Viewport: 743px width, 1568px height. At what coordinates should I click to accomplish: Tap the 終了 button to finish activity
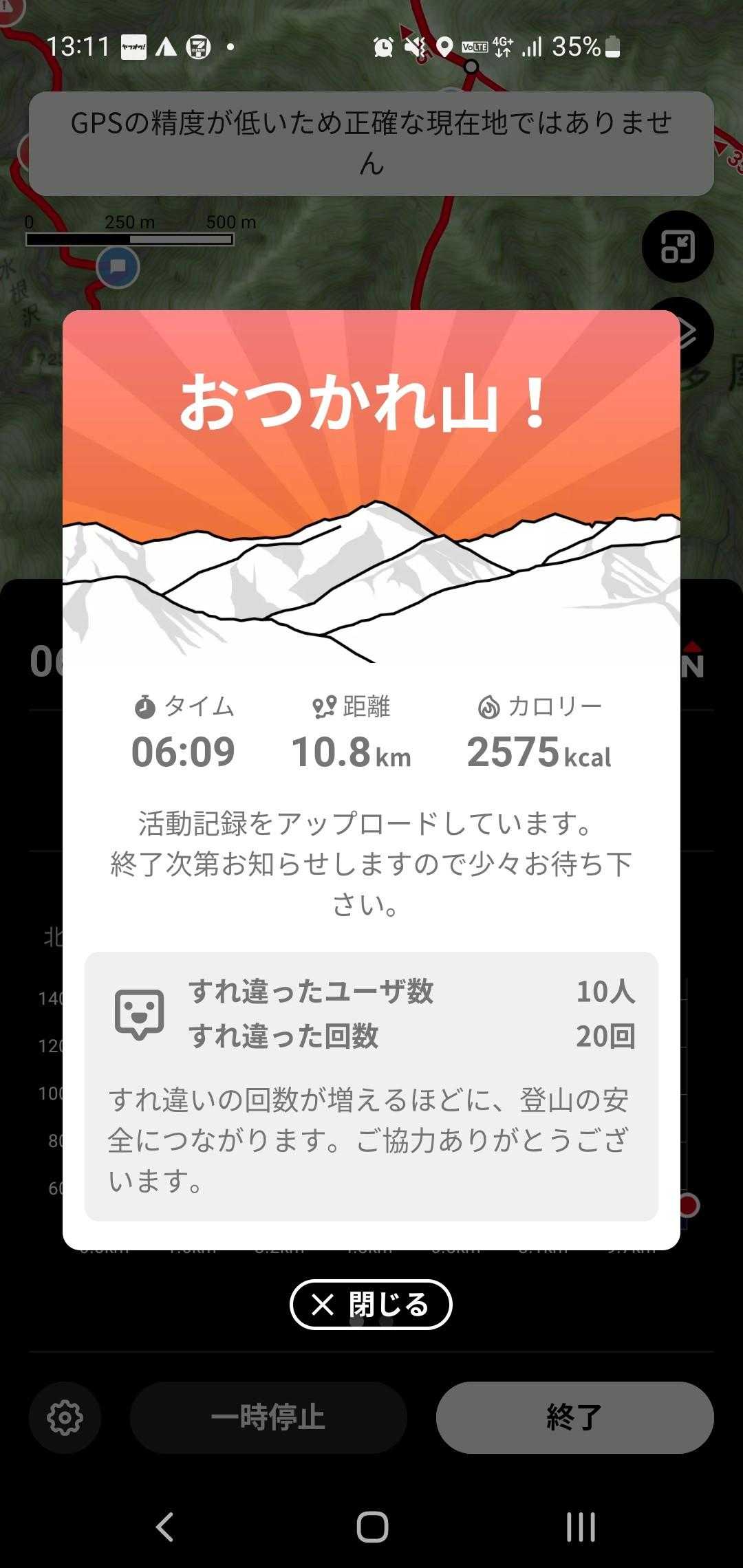(x=574, y=1417)
